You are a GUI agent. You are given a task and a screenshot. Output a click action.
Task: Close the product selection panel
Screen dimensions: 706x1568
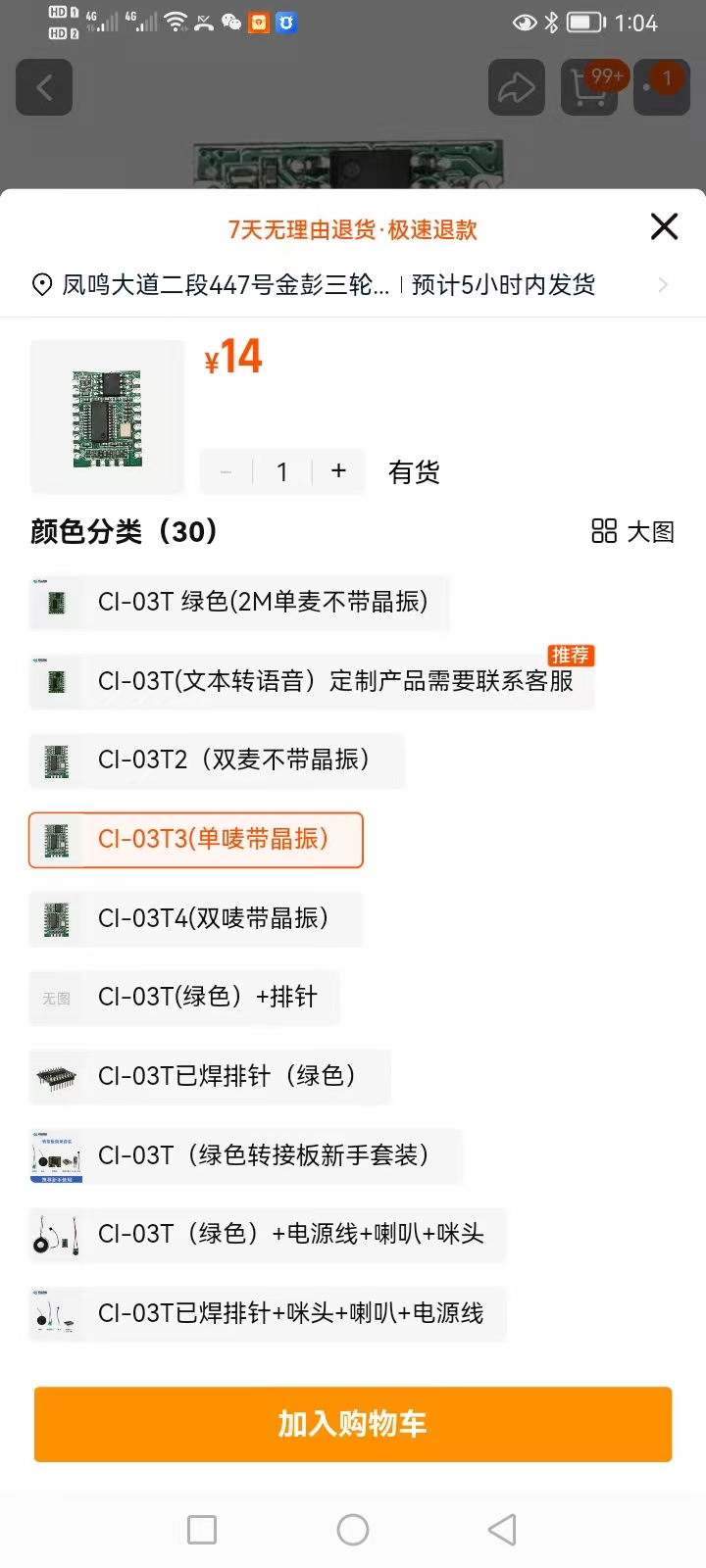[664, 226]
